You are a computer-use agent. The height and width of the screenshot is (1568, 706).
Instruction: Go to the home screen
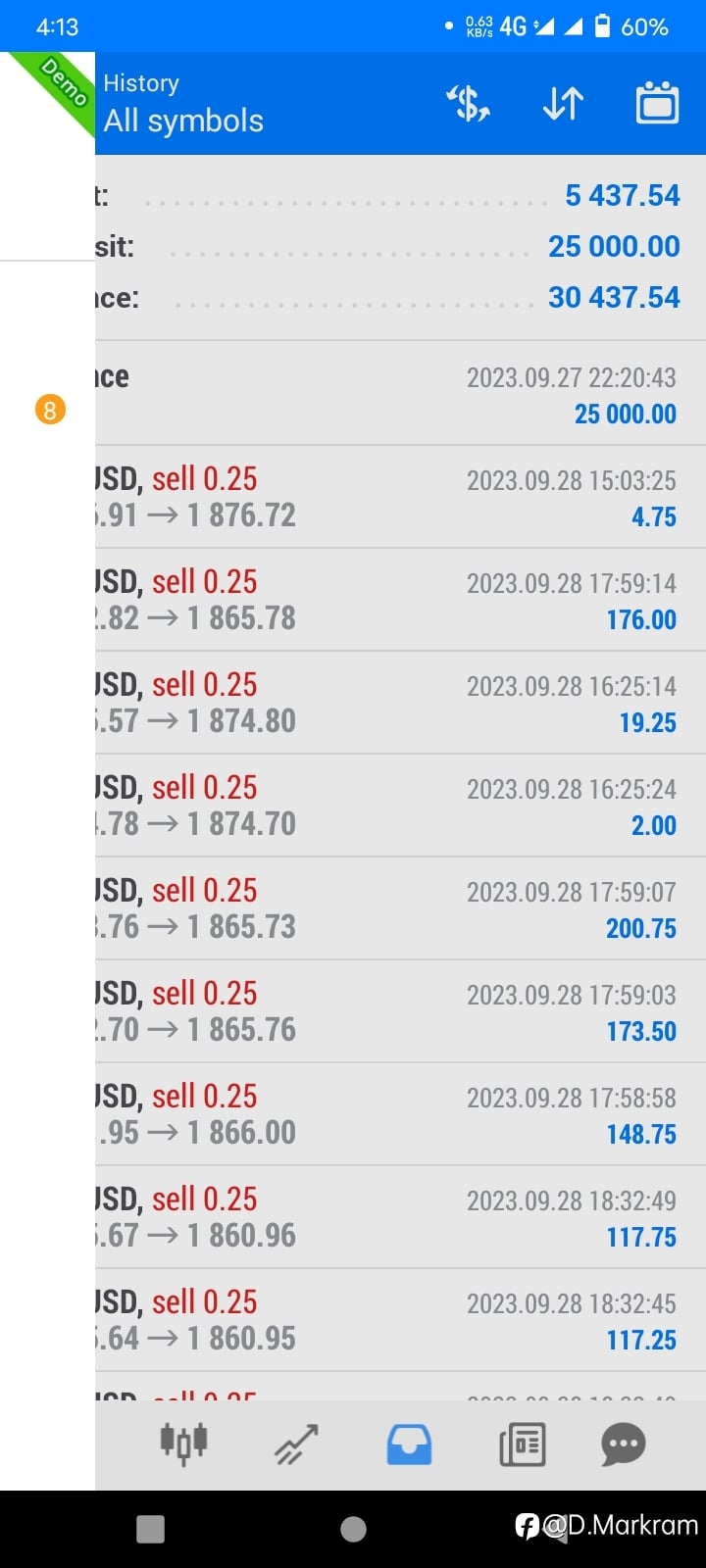point(353,1529)
